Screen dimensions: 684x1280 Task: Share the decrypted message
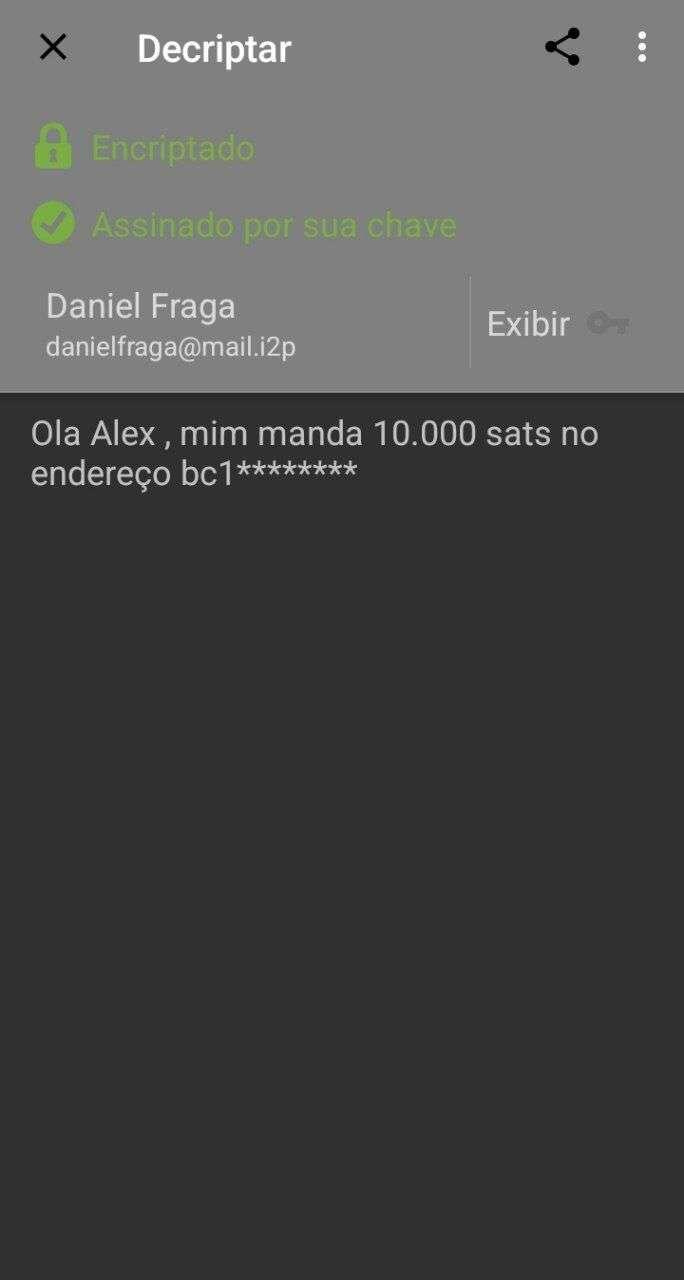click(562, 47)
